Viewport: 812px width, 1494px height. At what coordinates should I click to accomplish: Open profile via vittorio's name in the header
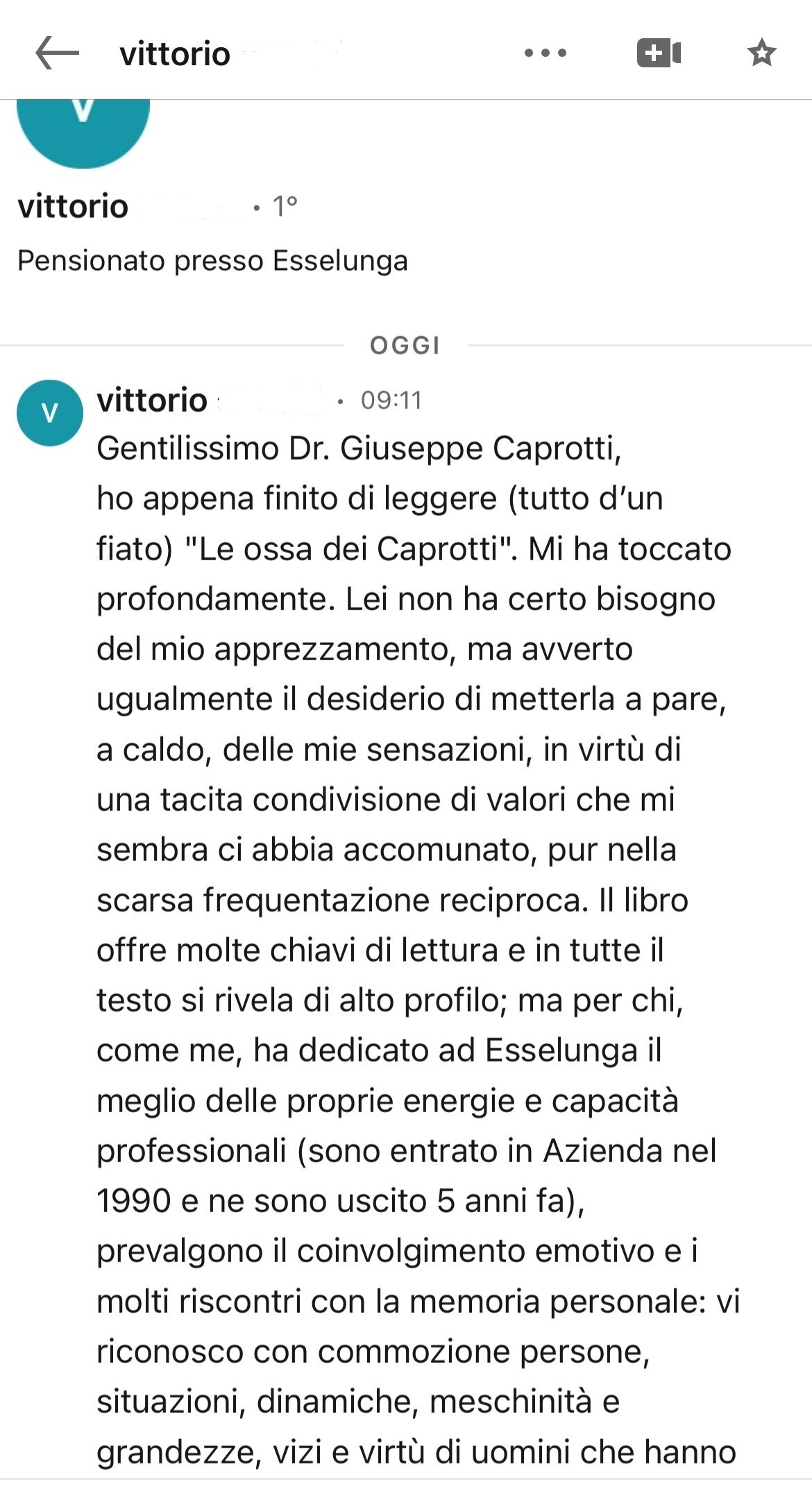(x=175, y=54)
